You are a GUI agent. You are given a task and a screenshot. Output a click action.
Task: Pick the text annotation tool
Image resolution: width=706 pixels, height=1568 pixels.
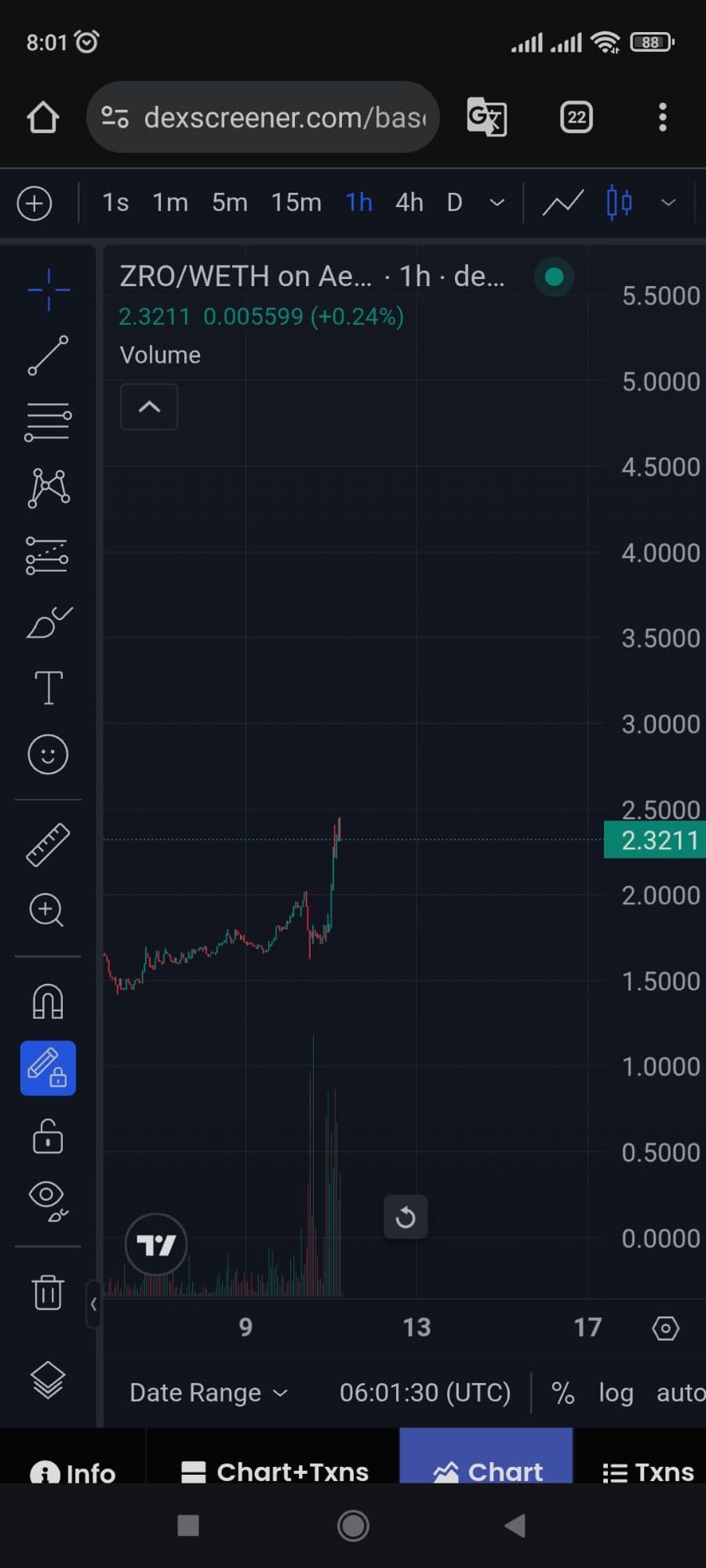click(48, 688)
